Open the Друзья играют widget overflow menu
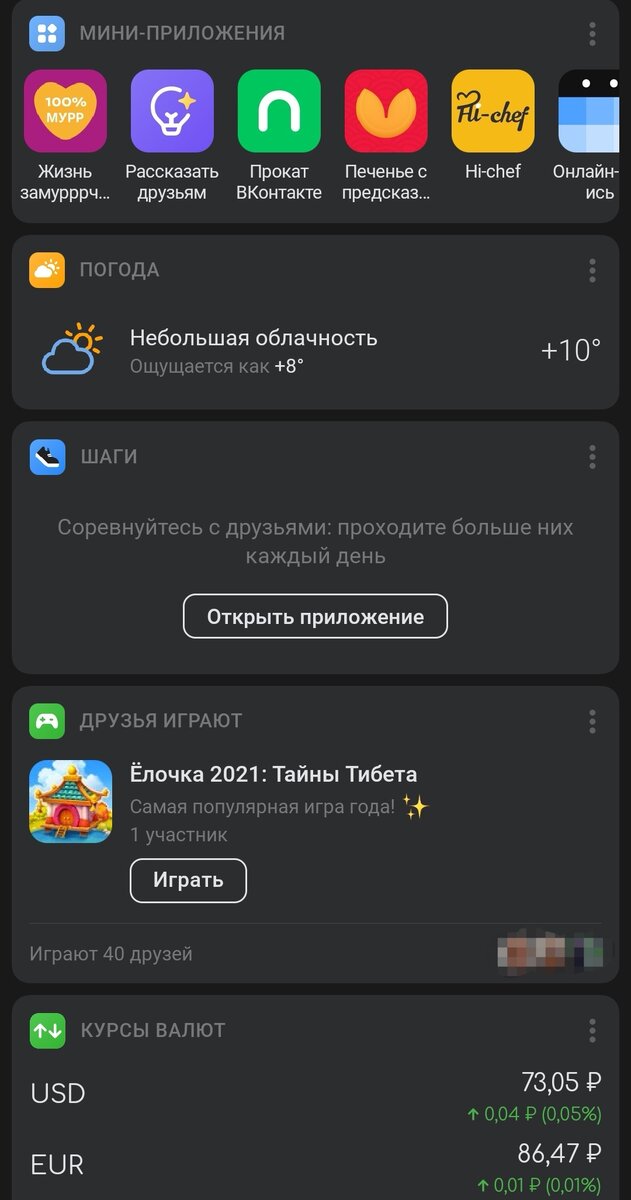631x1200 pixels. click(x=592, y=721)
